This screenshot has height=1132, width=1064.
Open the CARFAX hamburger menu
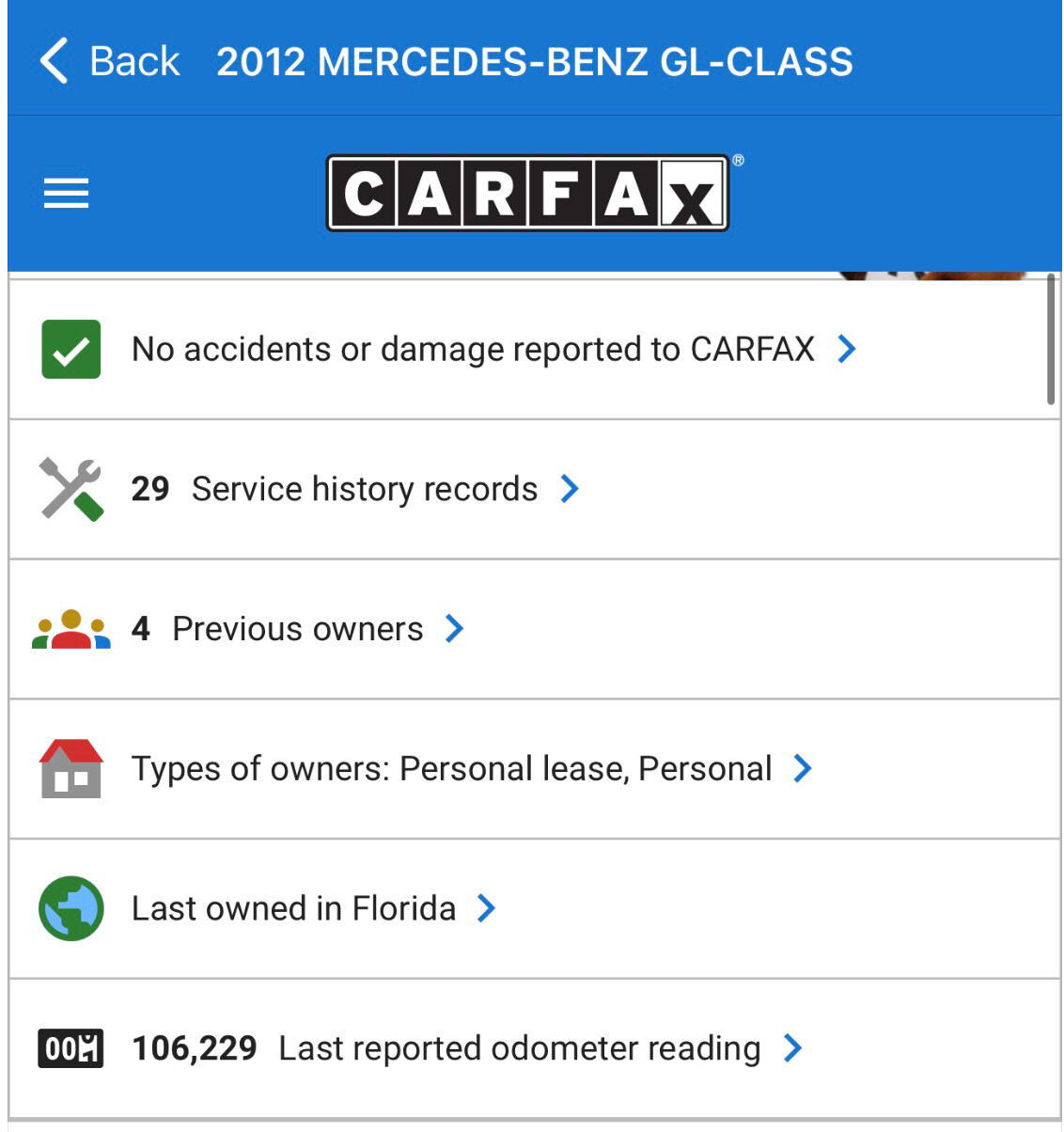(x=66, y=194)
